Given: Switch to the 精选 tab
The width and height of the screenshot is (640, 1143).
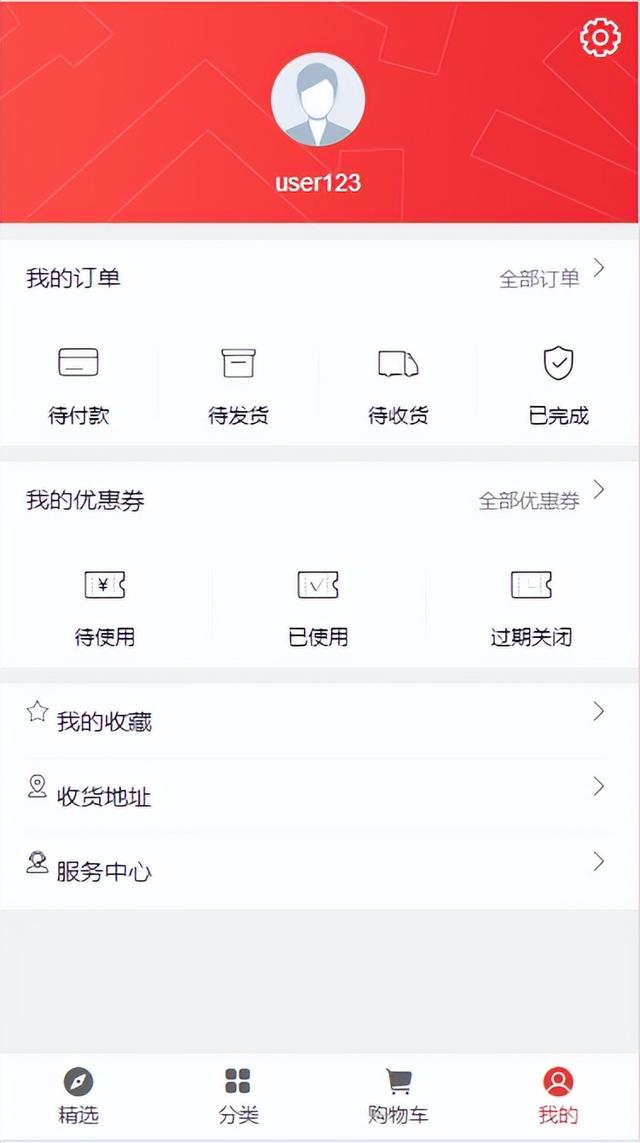Looking at the screenshot, I should click(79, 1096).
